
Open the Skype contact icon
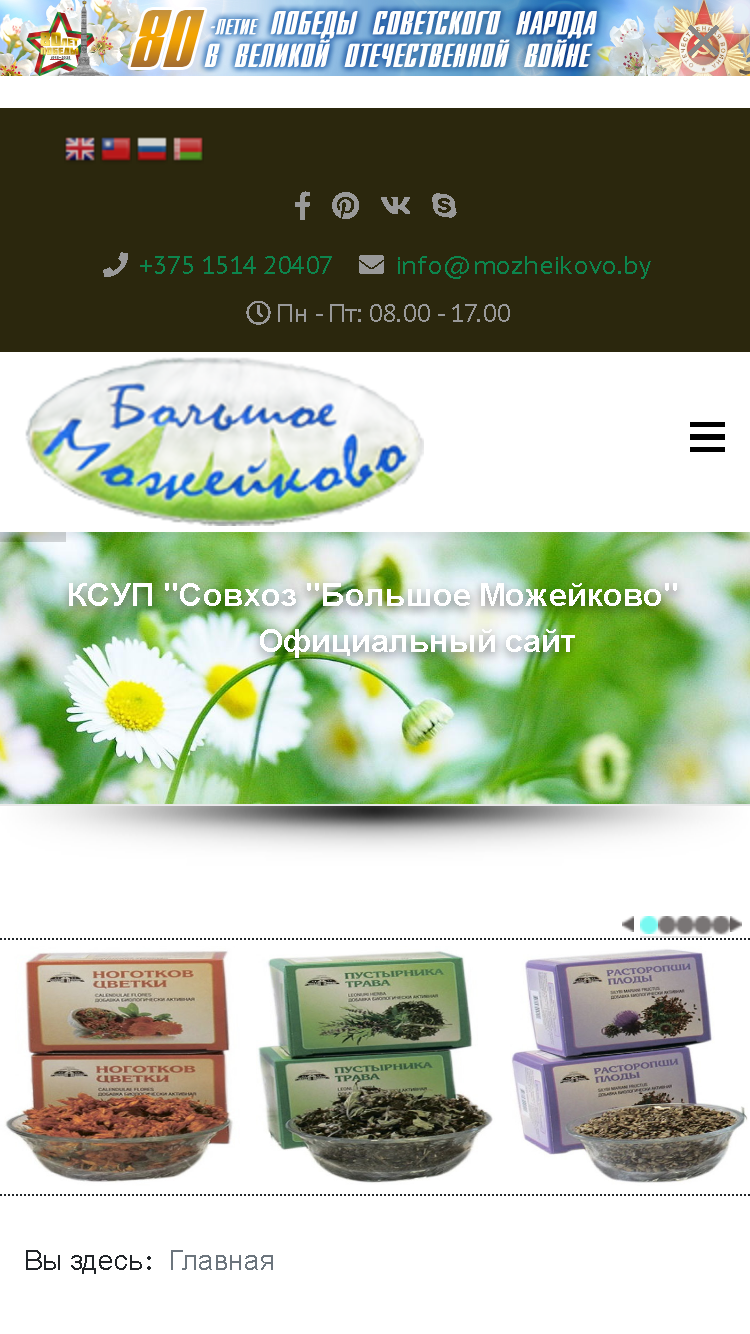pyautogui.click(x=444, y=206)
